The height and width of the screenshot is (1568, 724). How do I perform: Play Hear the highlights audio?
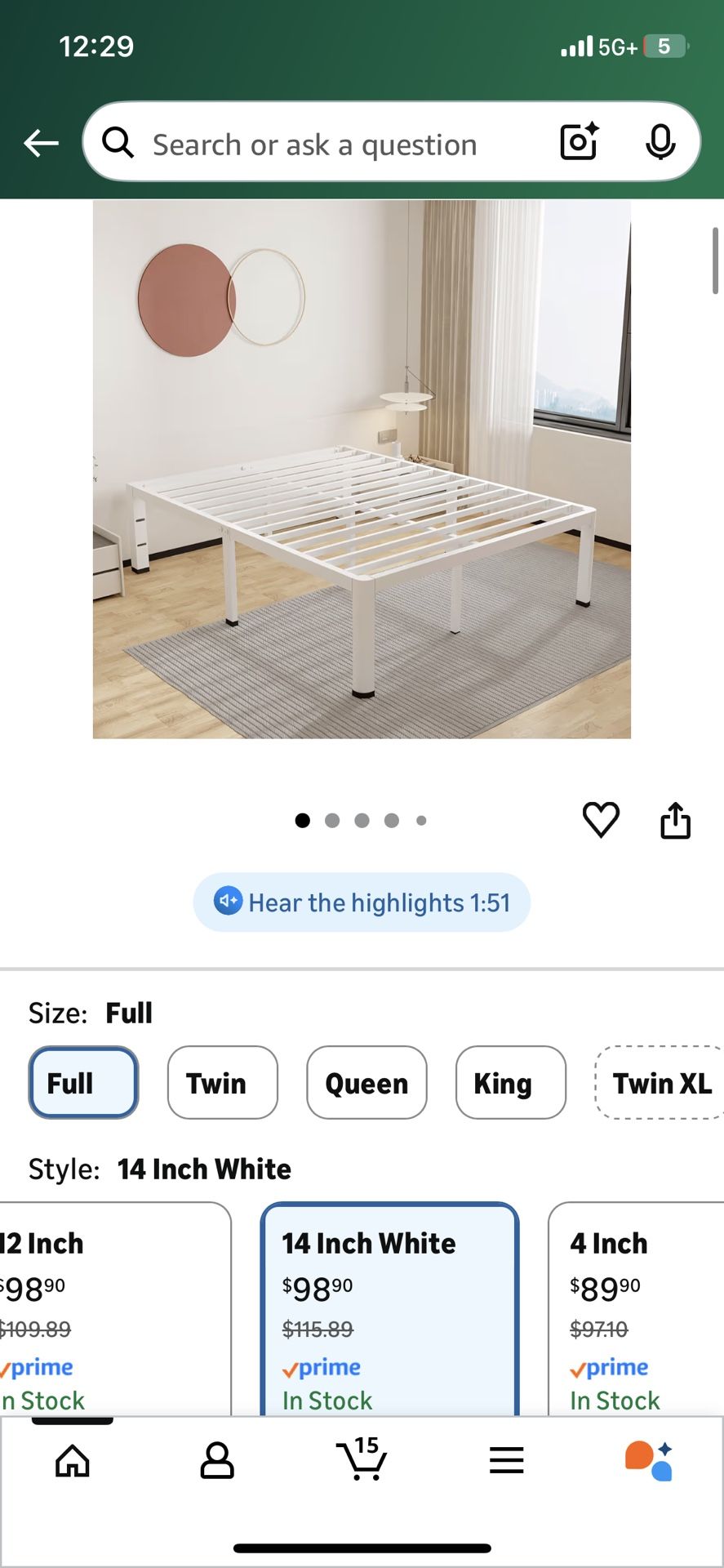click(x=362, y=902)
